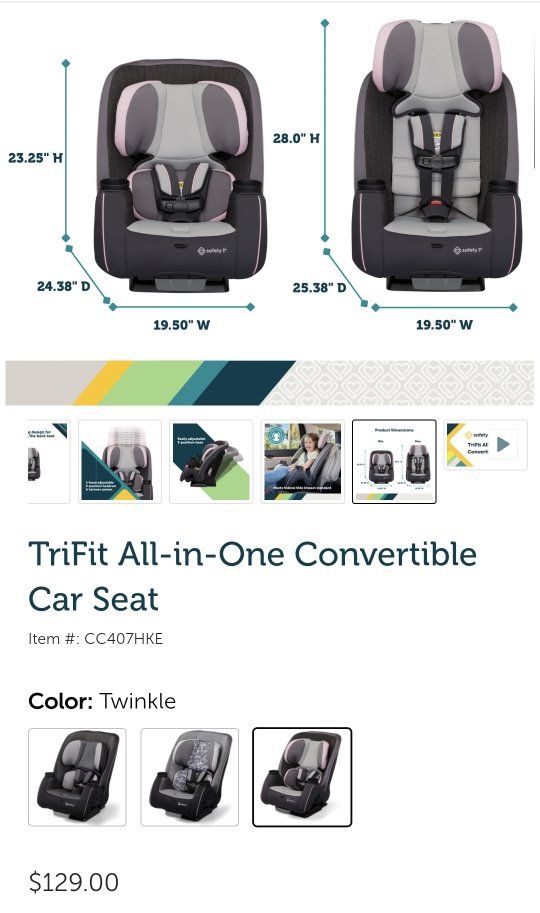Tap the next arrow in image gallery
The image size is (540, 913).
point(503,444)
